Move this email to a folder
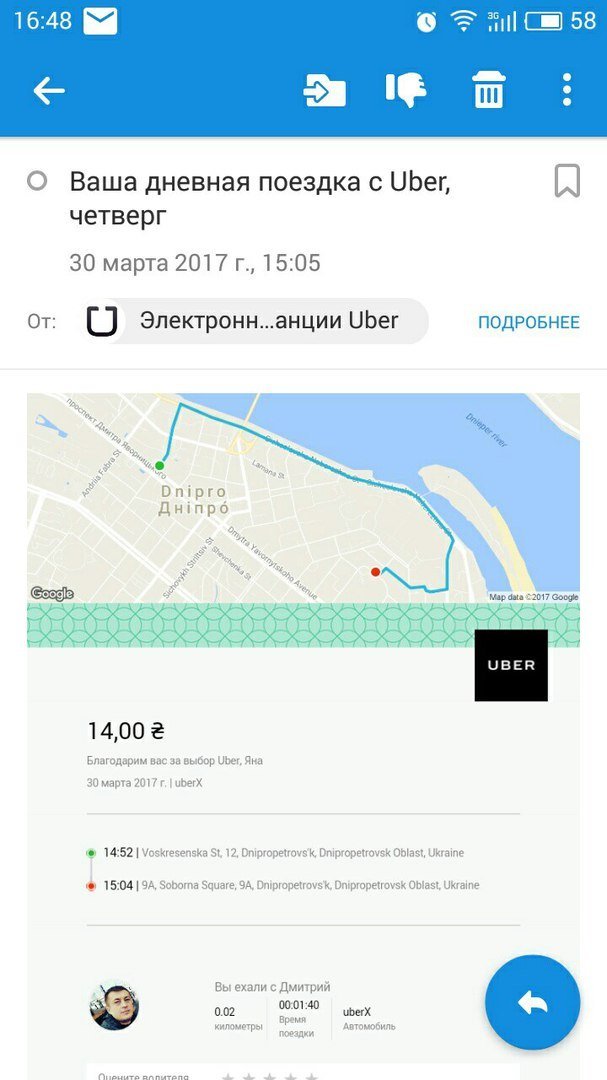 pyautogui.click(x=325, y=90)
